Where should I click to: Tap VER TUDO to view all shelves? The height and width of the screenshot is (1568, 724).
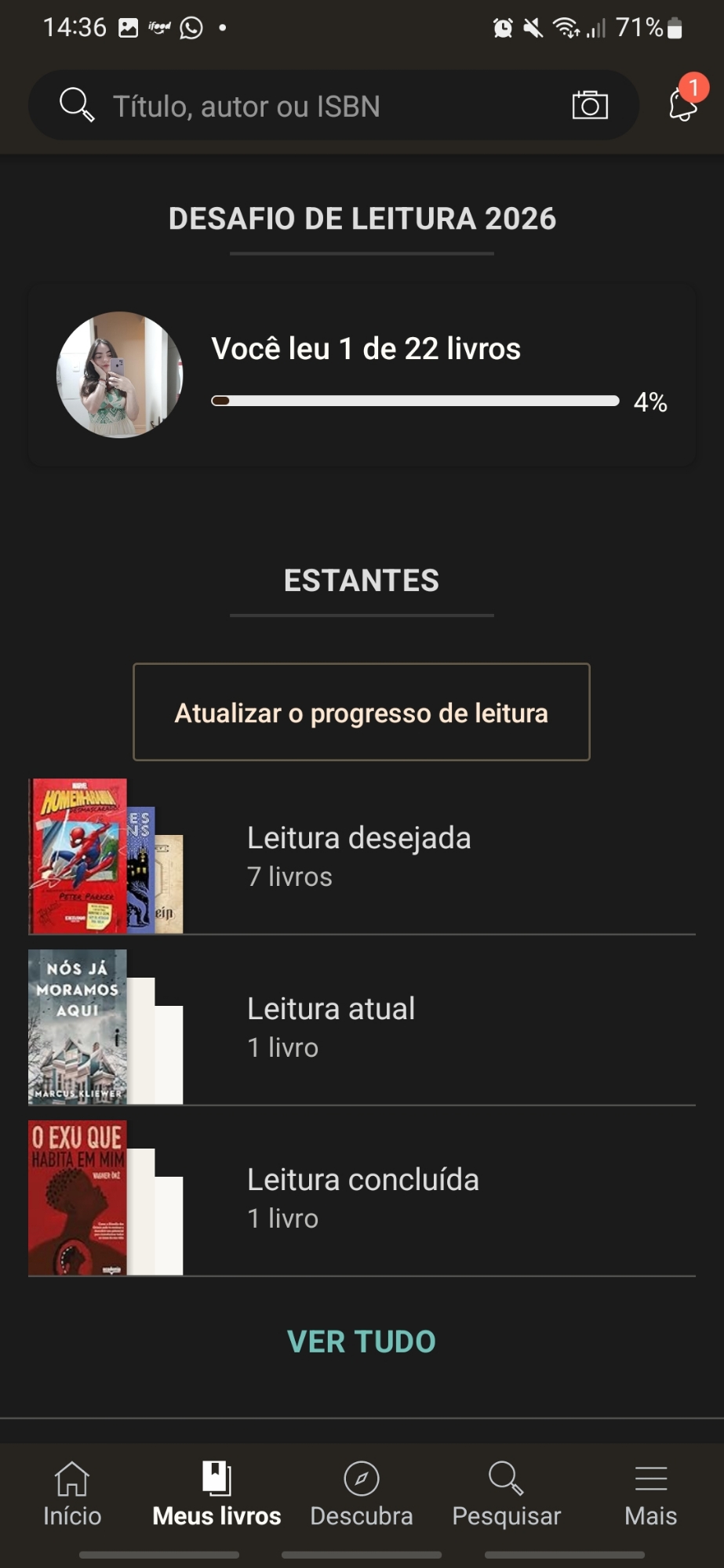362,1341
